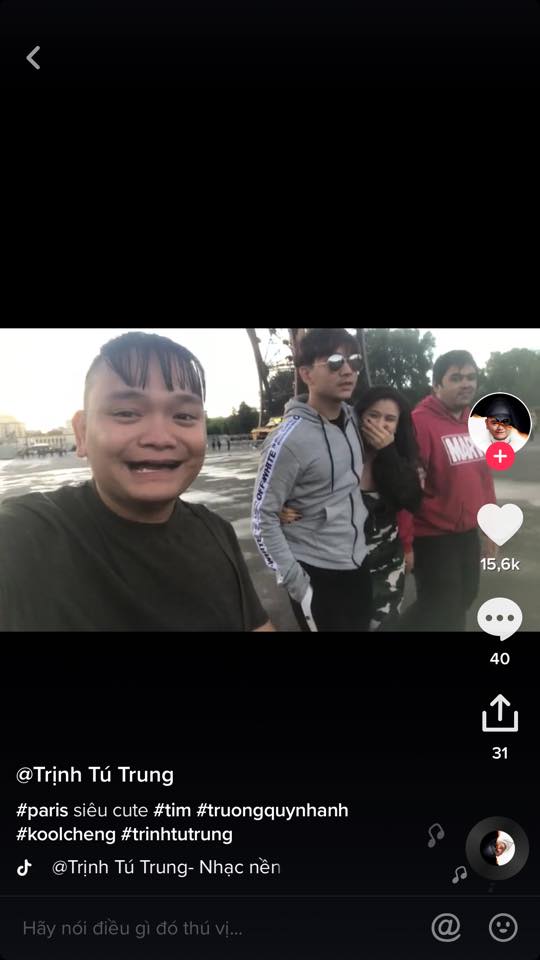Open the #truongquynhanh hashtag
Viewport: 540px width, 960px height.
coord(272,811)
